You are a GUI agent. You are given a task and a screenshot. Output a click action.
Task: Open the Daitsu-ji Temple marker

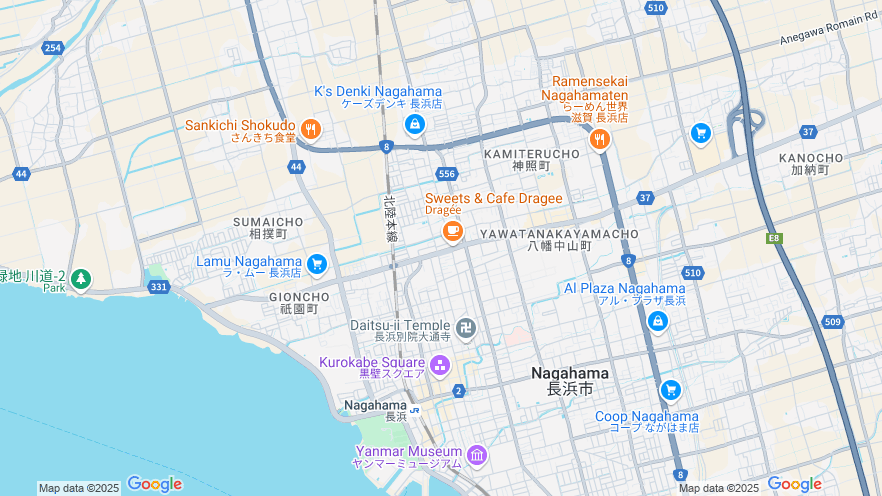point(465,327)
